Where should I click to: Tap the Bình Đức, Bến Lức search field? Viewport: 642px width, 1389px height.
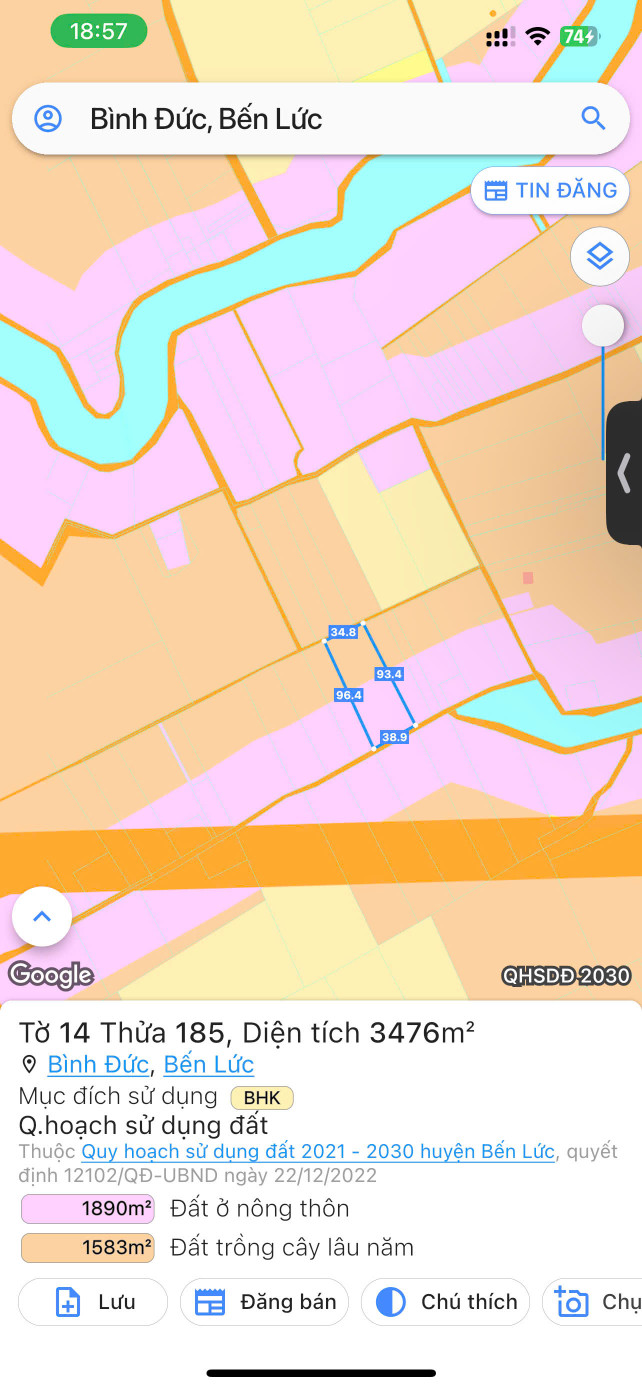300,119
